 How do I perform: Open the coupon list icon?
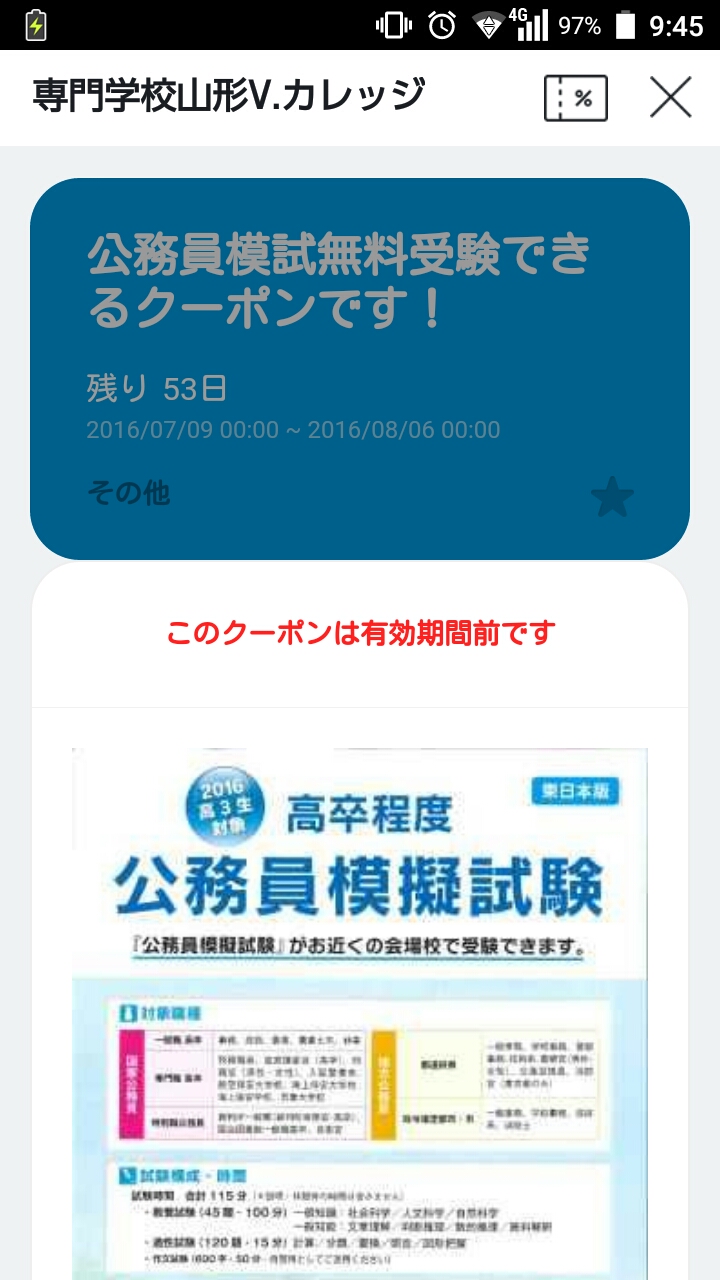point(575,98)
